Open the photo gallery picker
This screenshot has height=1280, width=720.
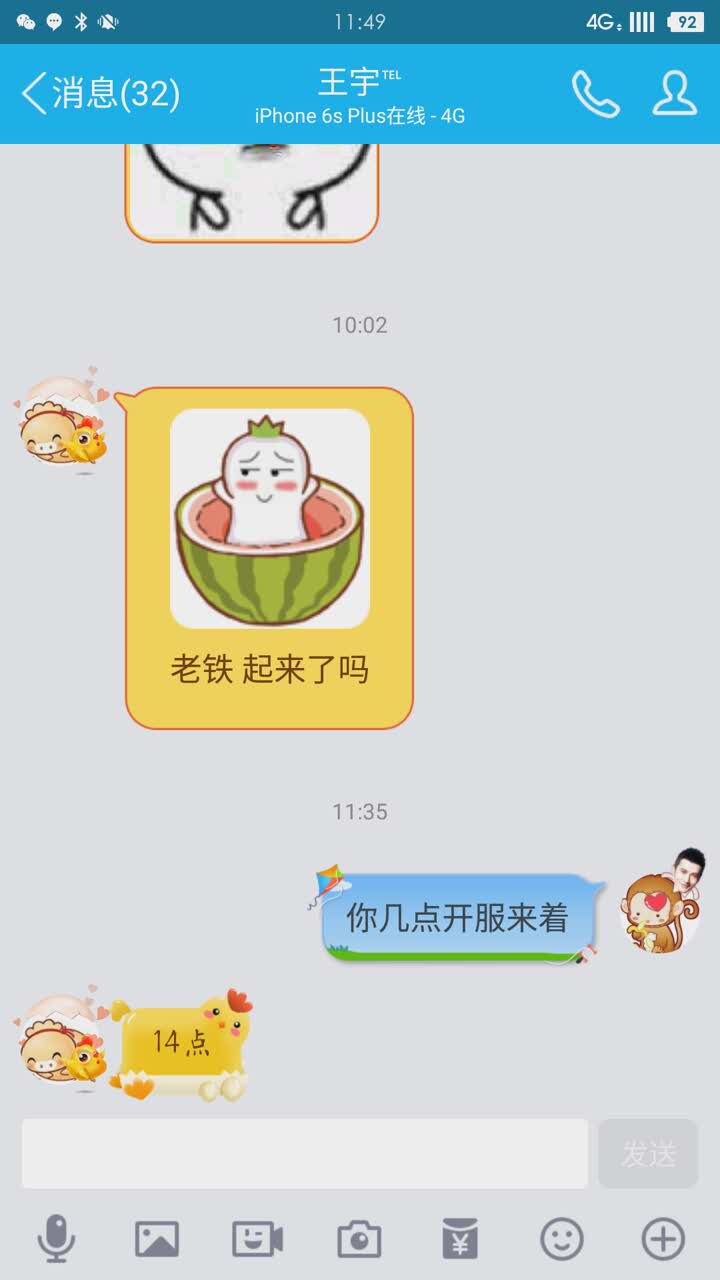click(x=157, y=1239)
